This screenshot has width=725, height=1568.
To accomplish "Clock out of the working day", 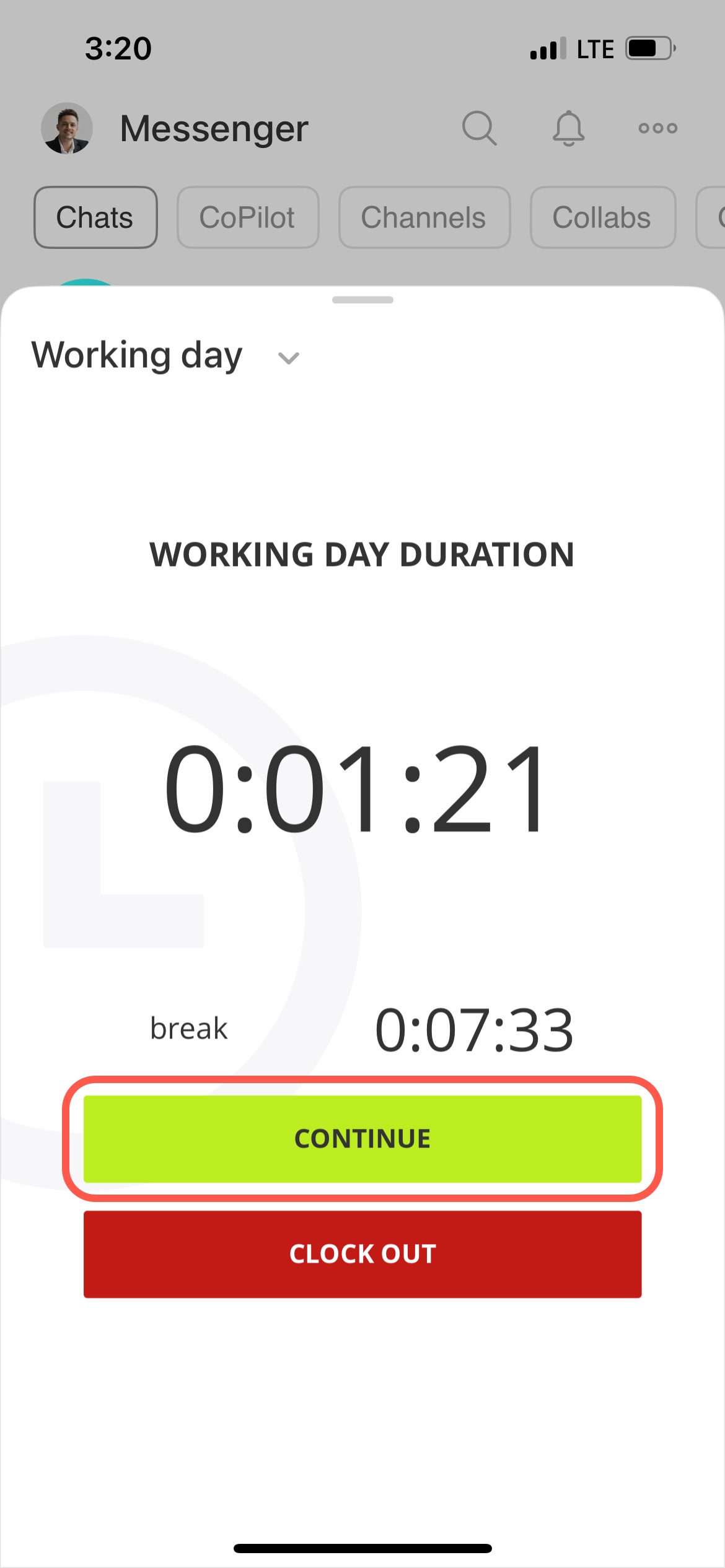I will tap(362, 1253).
